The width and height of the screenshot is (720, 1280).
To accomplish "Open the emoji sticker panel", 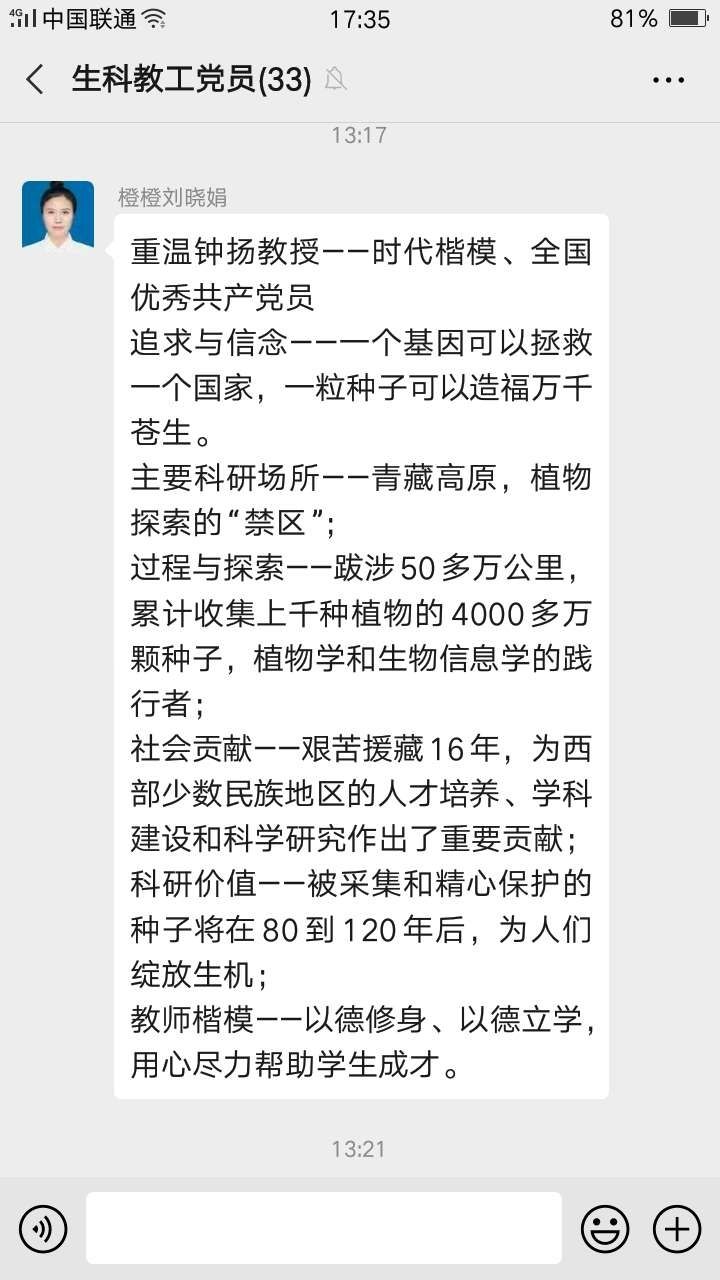I will 605,1228.
